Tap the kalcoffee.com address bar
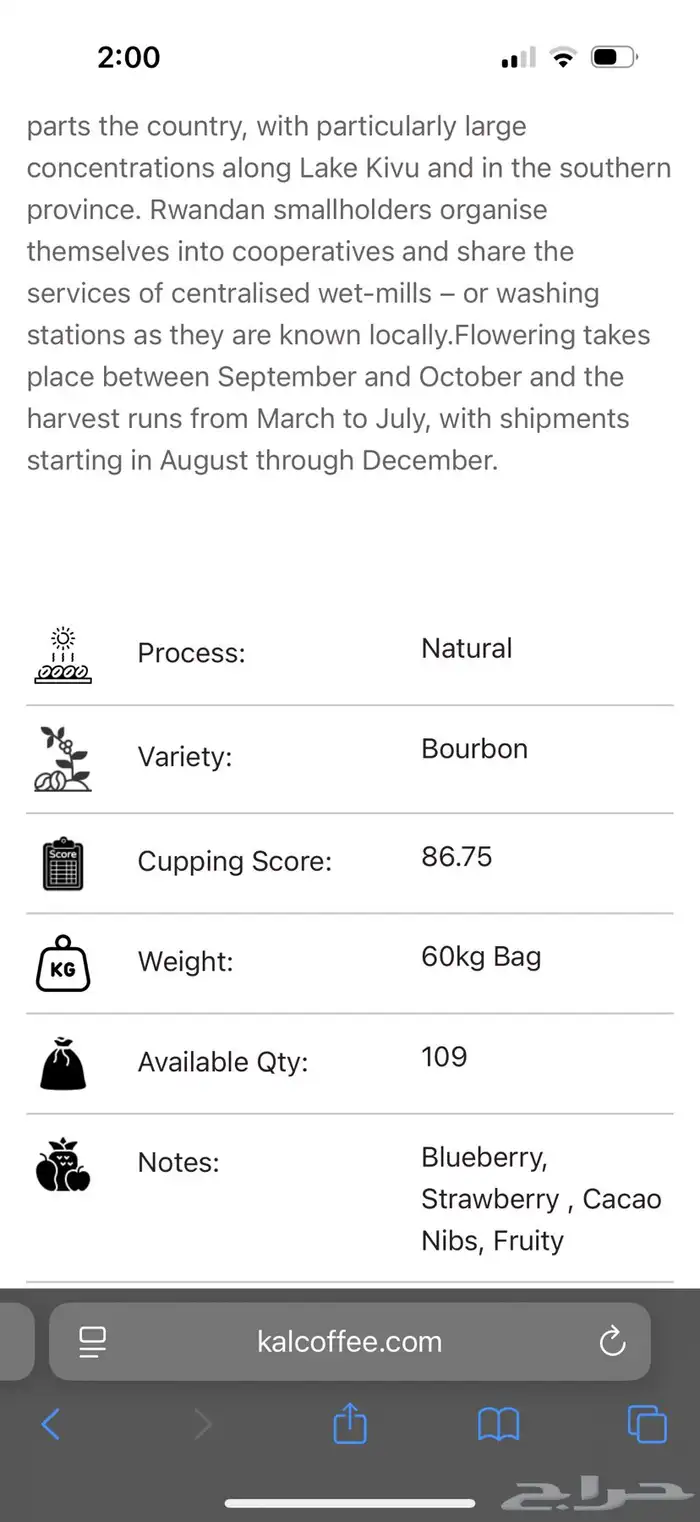Screen dimensions: 700x1522 pos(350,1341)
